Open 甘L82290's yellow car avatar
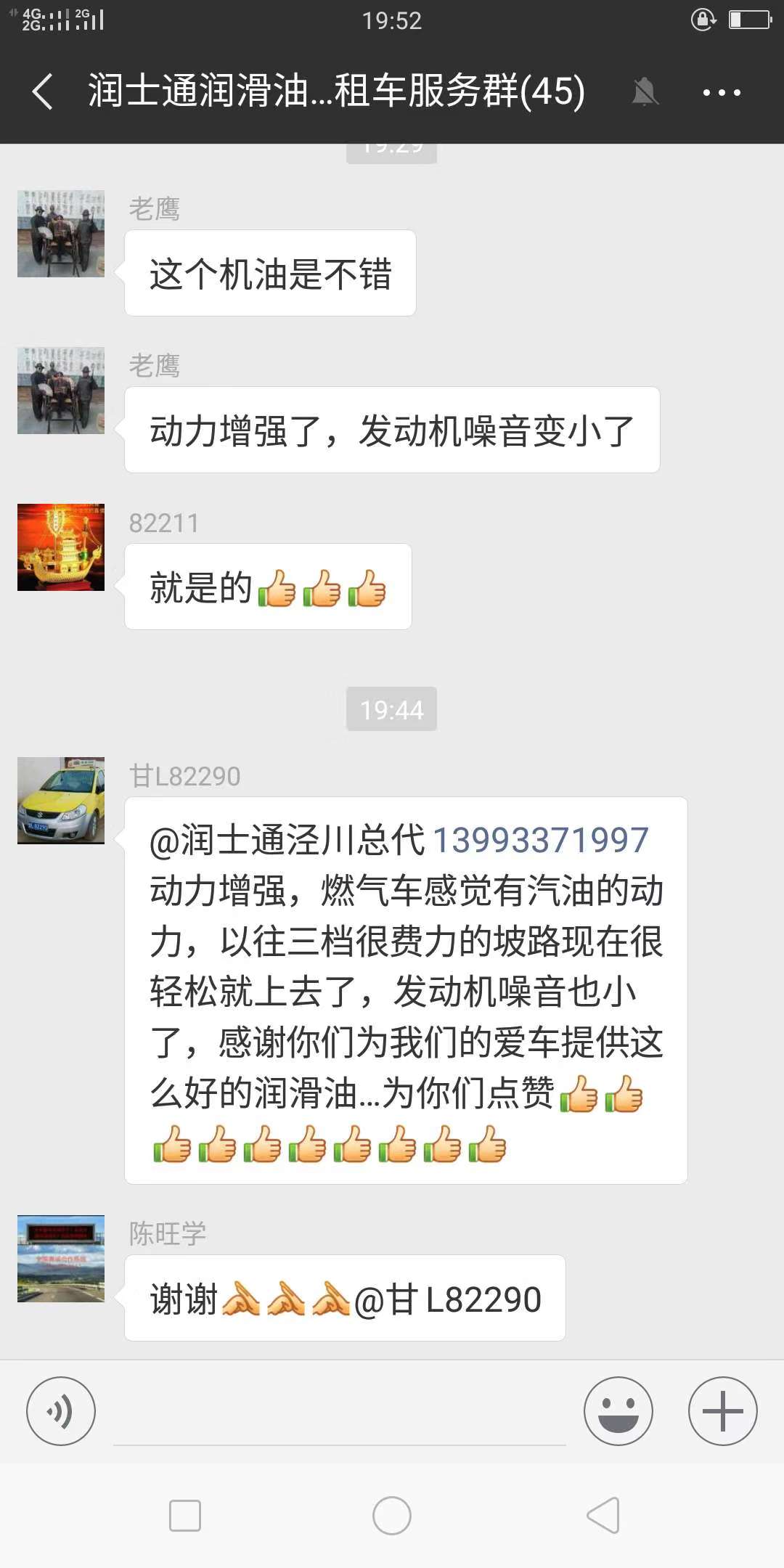784x1568 pixels. (61, 801)
